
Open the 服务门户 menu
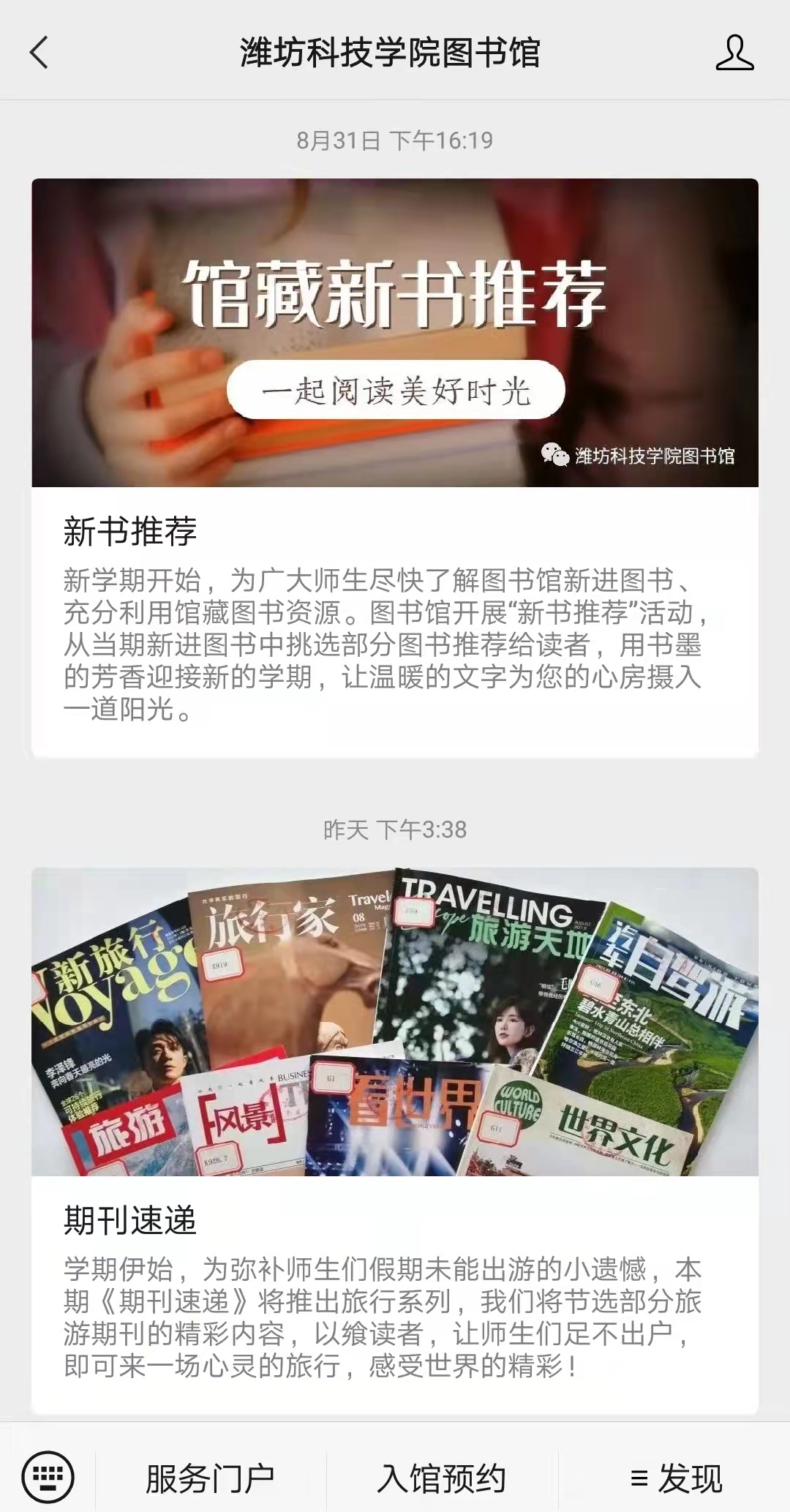[x=210, y=1478]
